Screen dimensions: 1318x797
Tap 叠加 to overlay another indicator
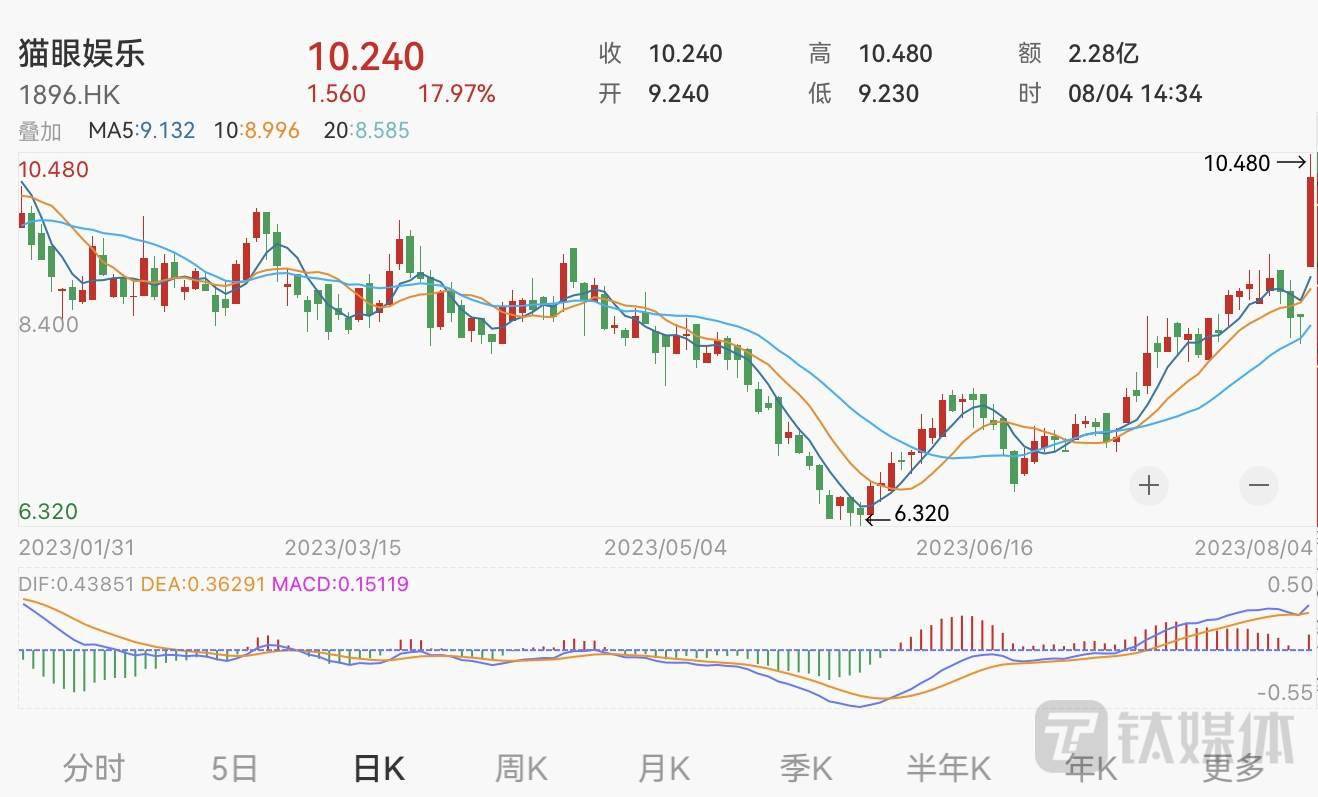tap(41, 131)
